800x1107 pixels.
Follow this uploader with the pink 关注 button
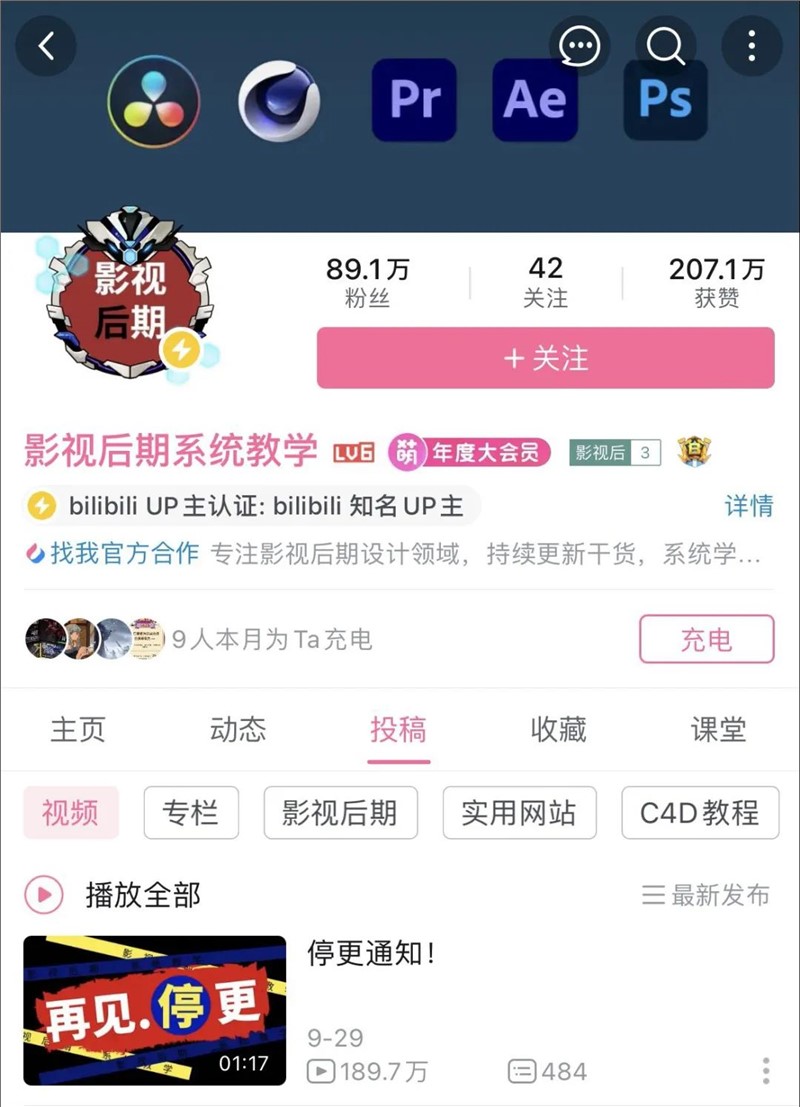tap(545, 358)
